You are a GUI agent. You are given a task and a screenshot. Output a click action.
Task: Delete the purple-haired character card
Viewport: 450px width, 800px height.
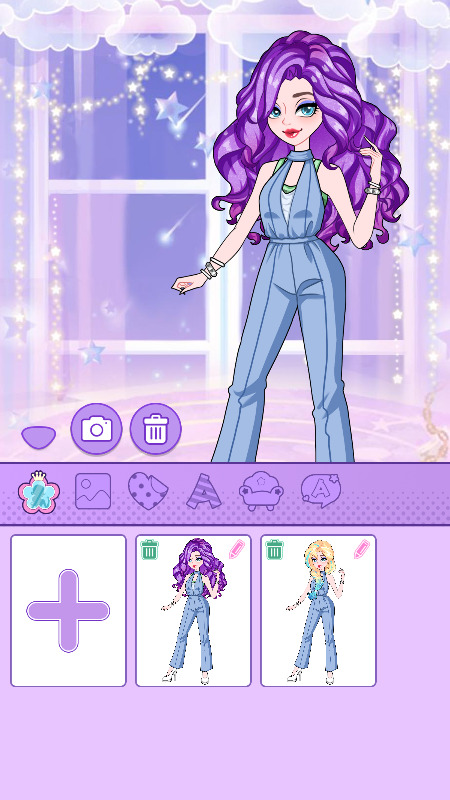(149, 549)
